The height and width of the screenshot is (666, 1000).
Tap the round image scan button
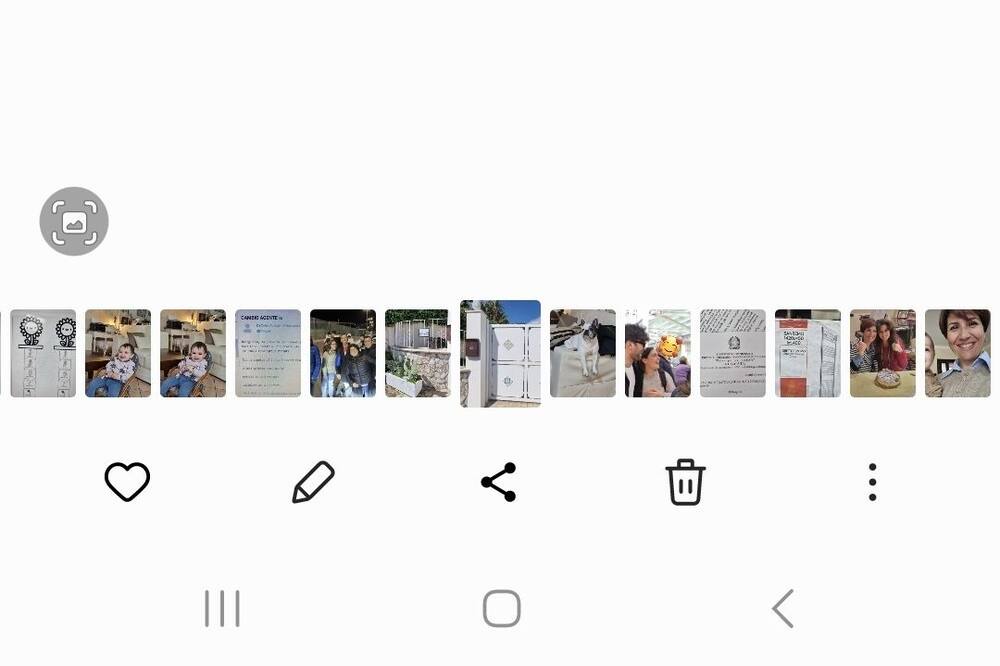pos(74,221)
